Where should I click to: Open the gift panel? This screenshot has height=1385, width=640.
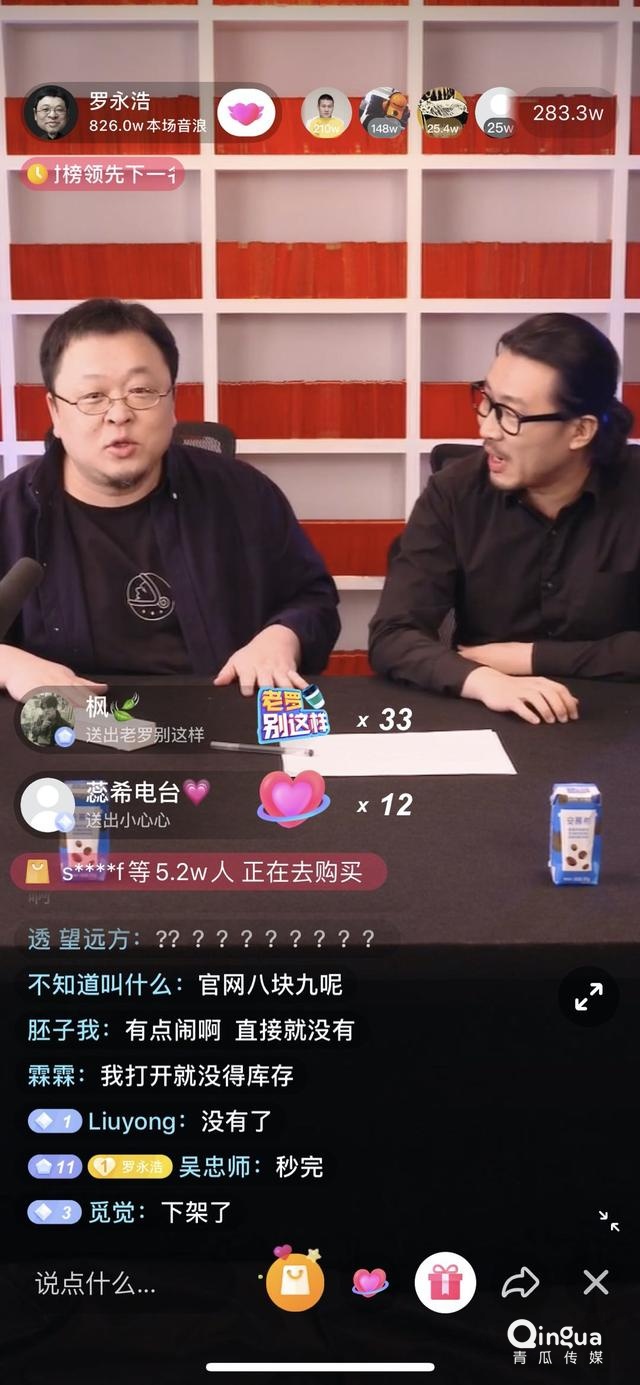(445, 1282)
